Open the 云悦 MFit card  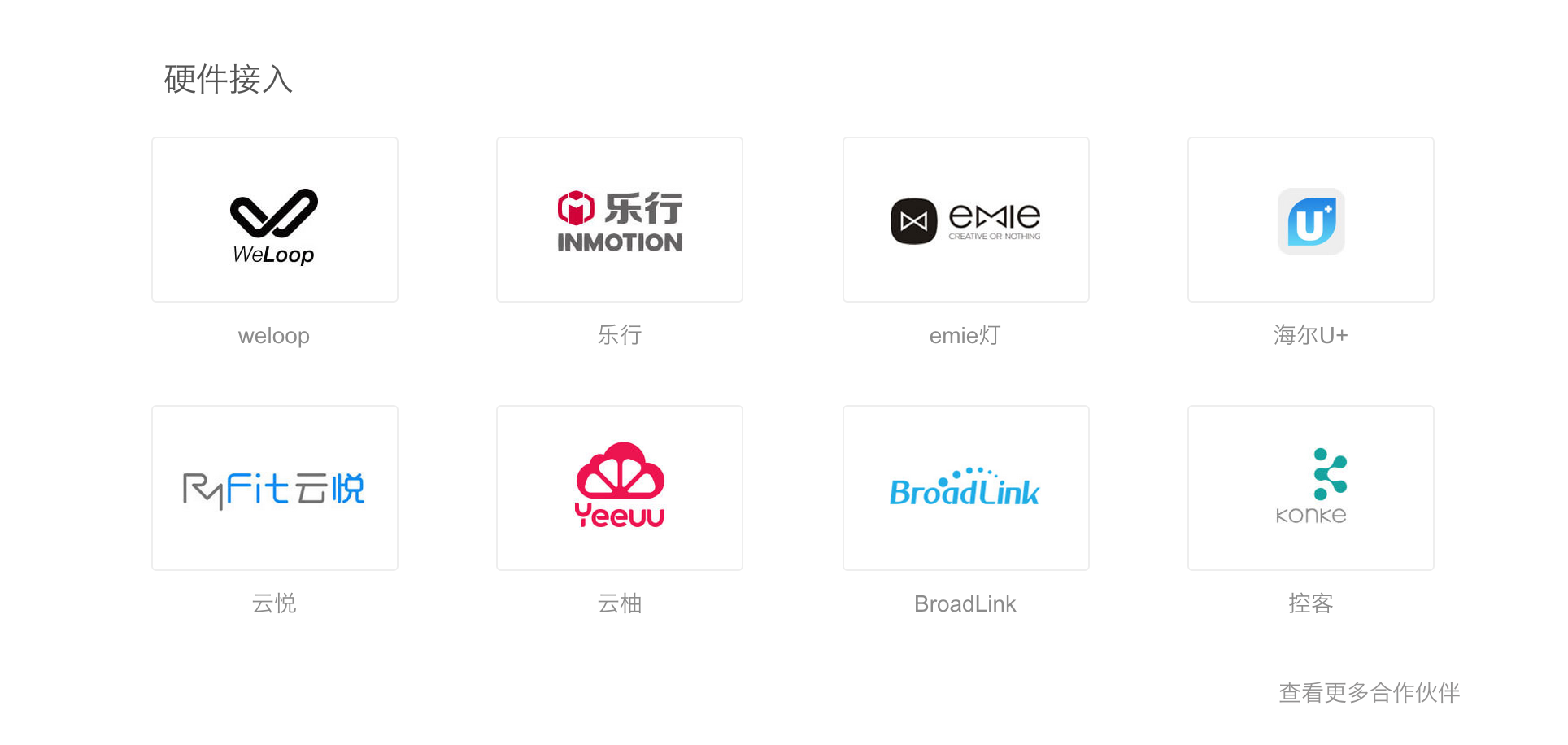[x=274, y=488]
